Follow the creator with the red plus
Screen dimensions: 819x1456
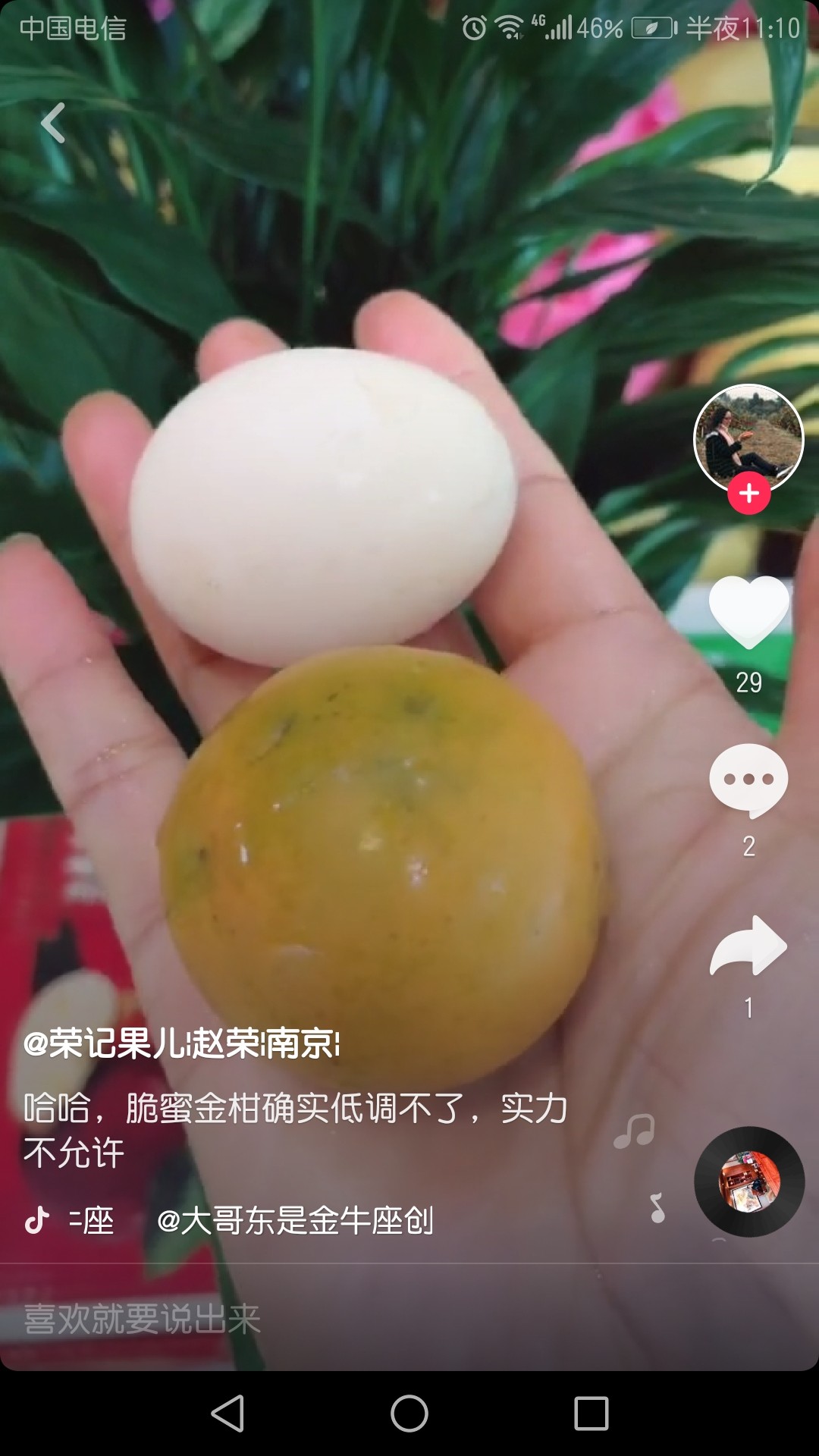749,494
